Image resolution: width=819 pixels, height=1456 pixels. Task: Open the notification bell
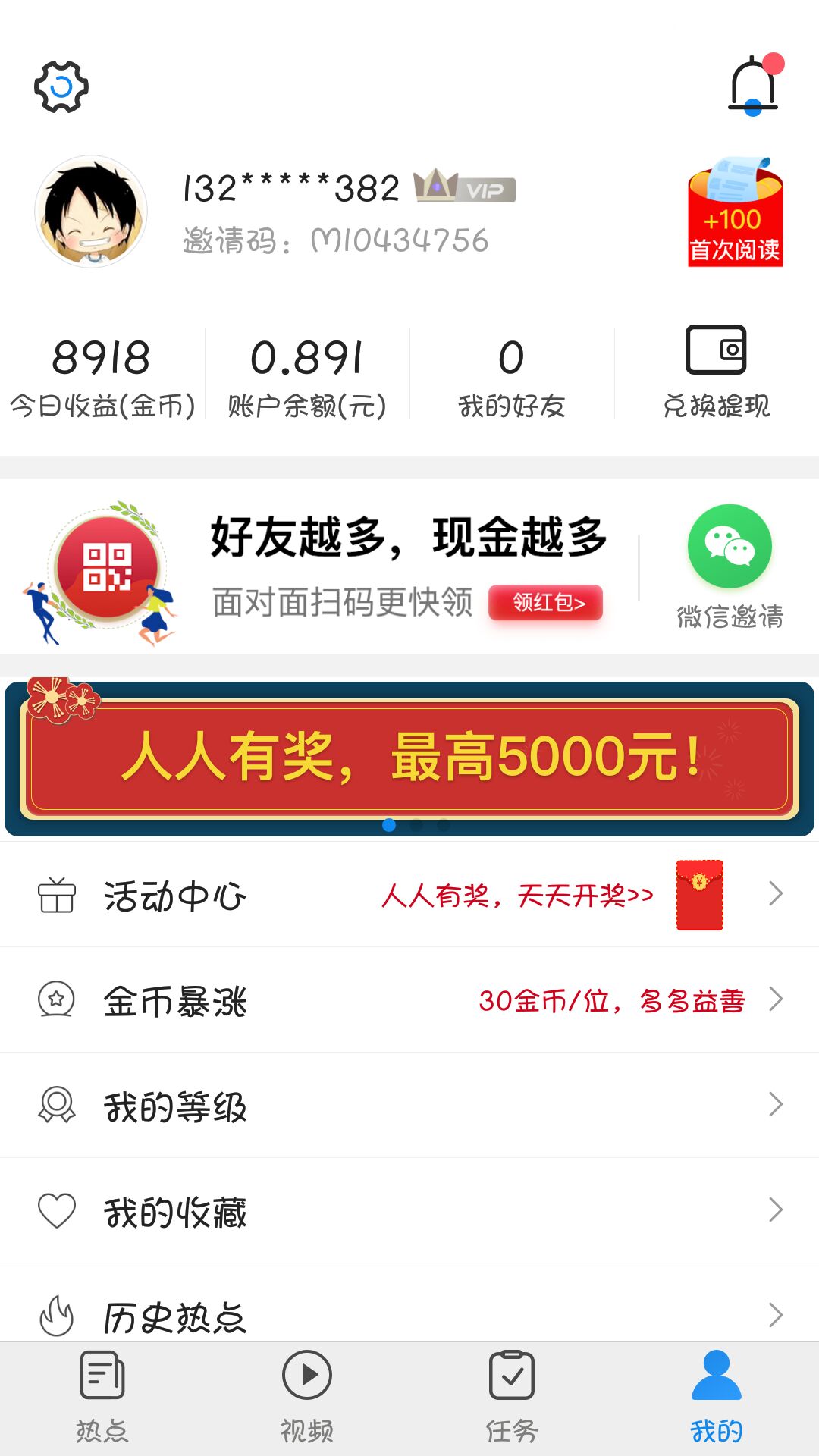pos(753,83)
